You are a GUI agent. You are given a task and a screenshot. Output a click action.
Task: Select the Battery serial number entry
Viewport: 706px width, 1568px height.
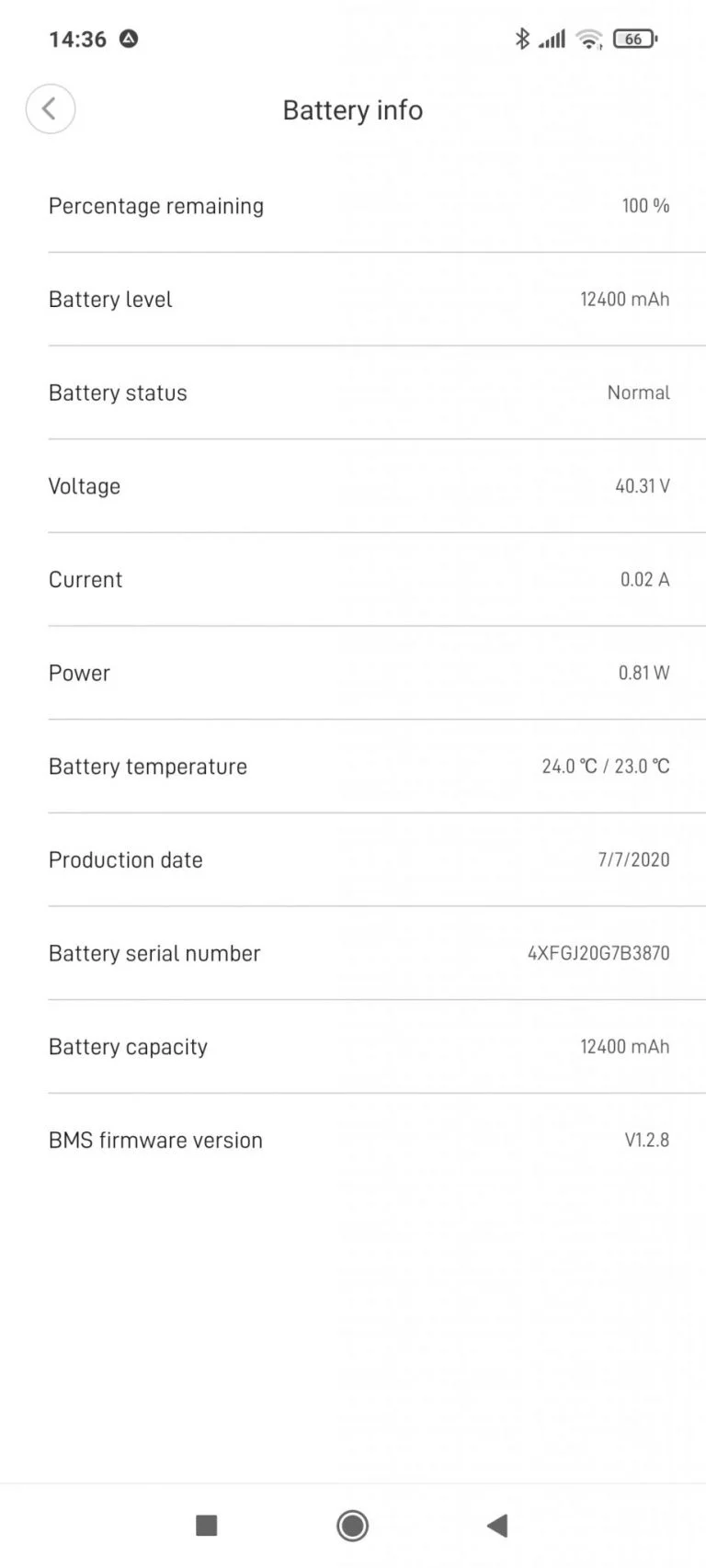click(x=353, y=953)
